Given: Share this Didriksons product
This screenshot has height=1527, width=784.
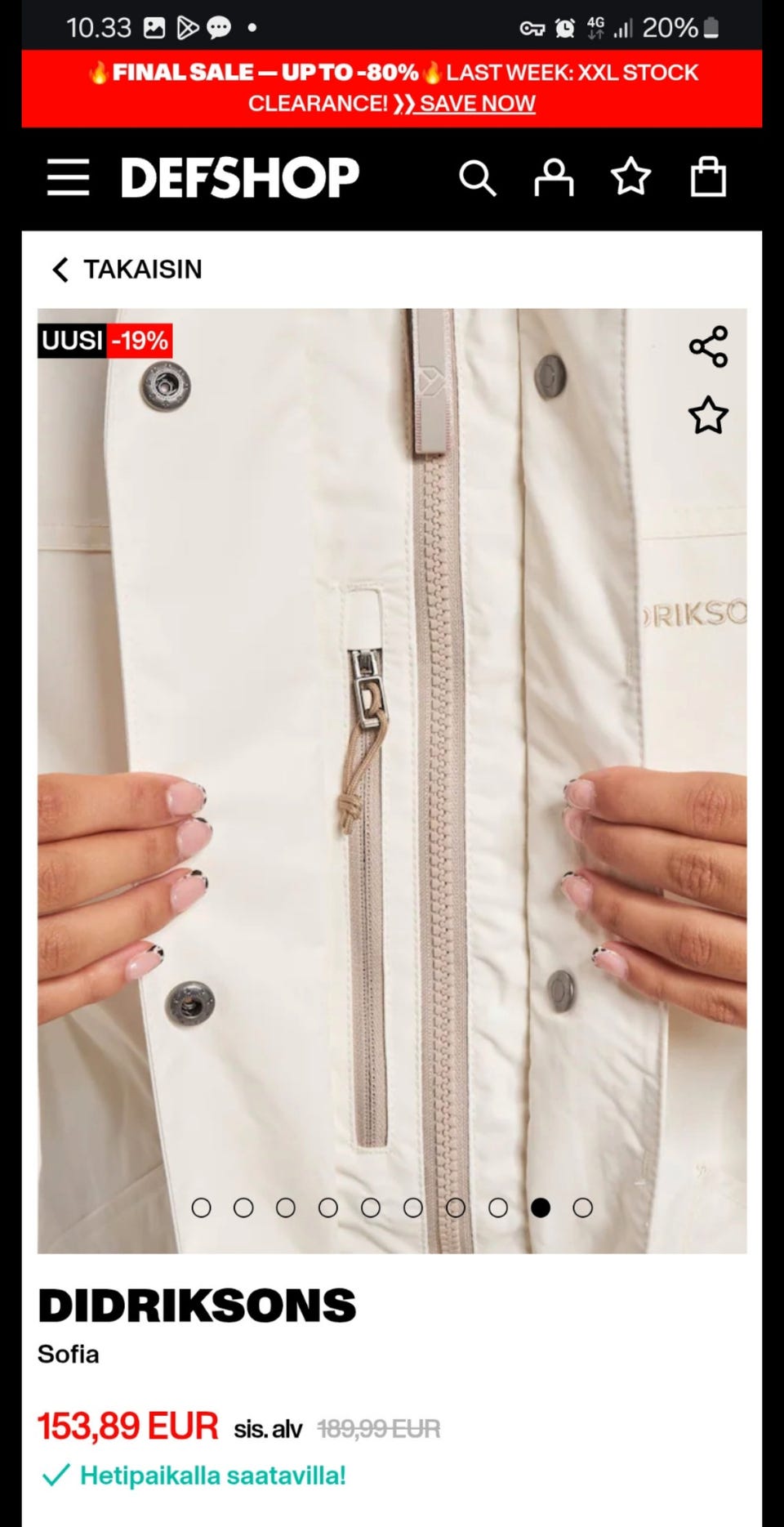Looking at the screenshot, I should (x=708, y=346).
